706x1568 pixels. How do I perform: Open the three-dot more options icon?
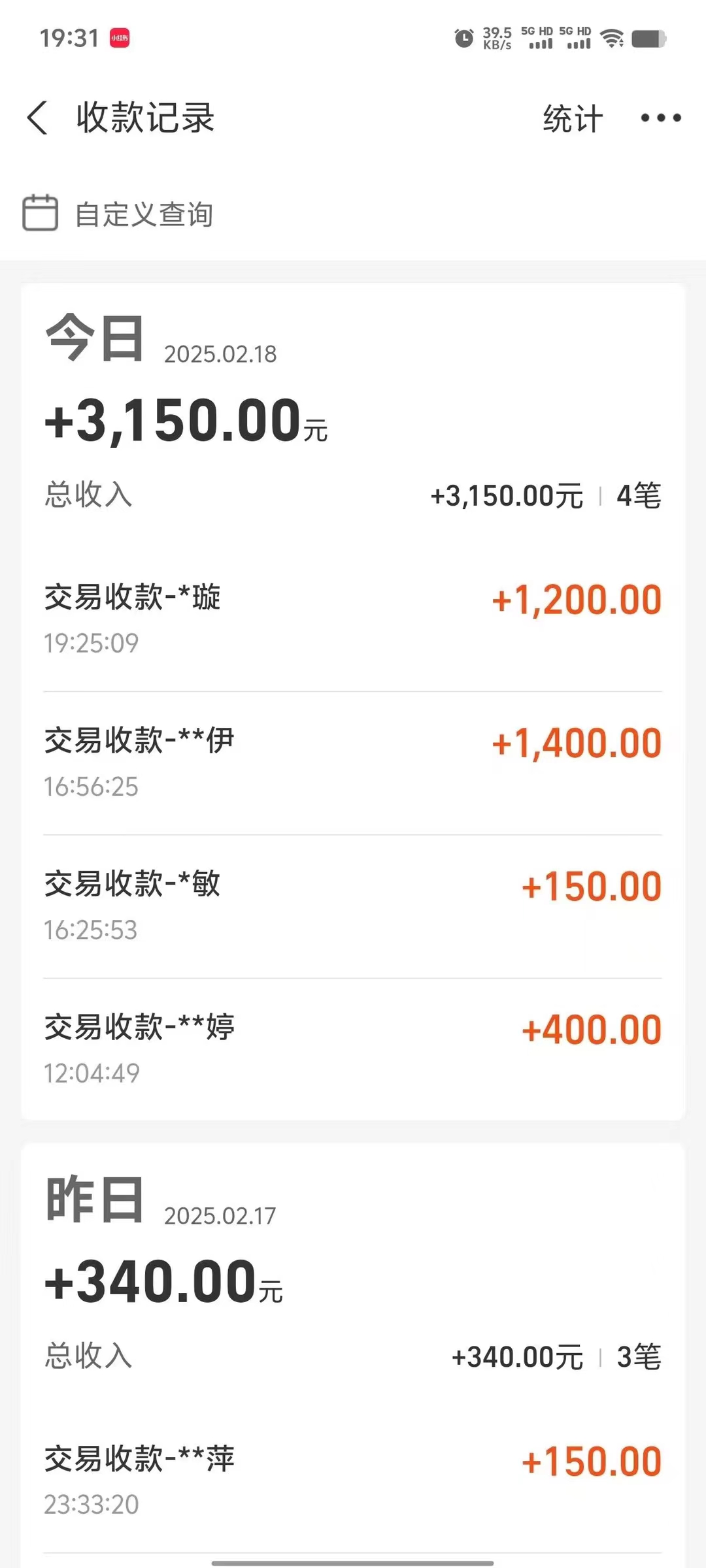(660, 118)
